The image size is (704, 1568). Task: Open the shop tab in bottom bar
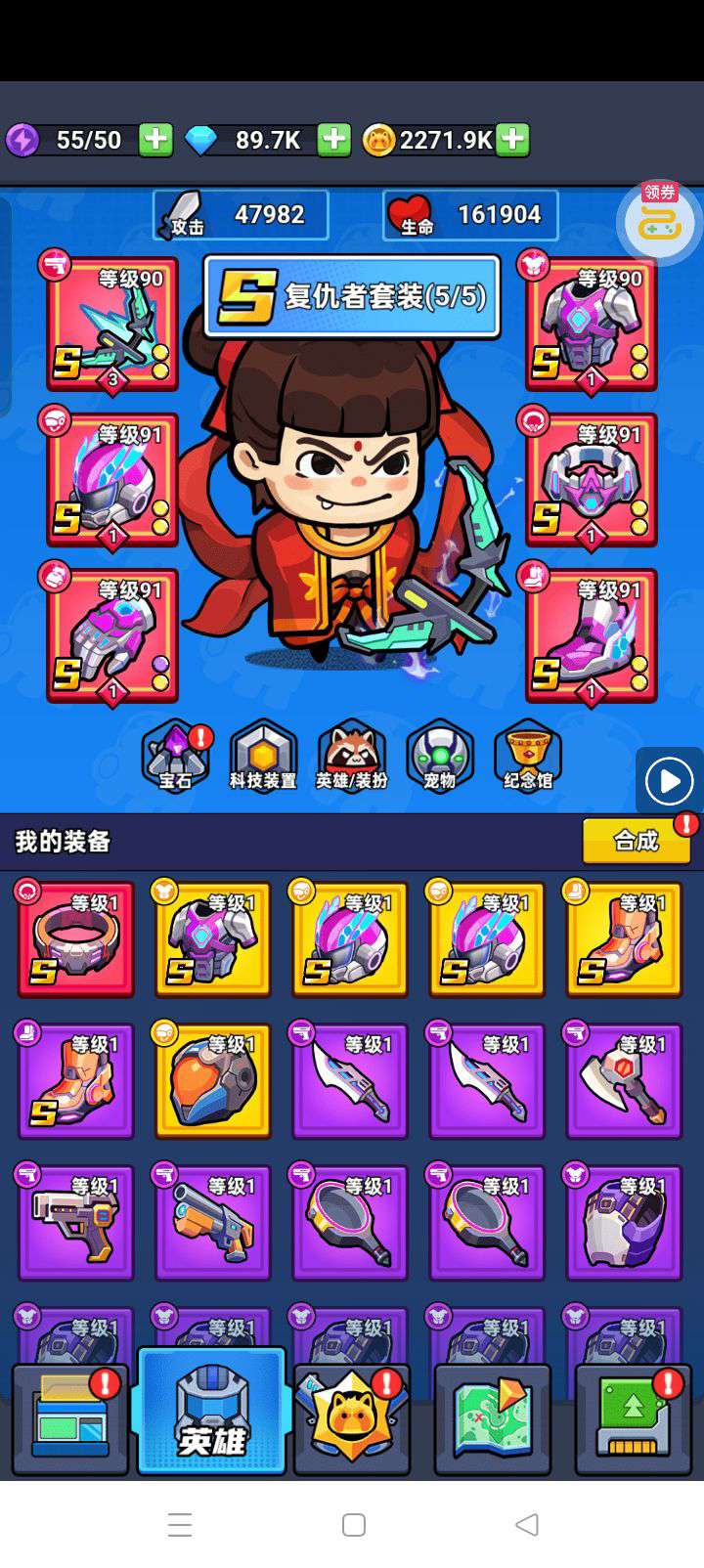[70, 1419]
